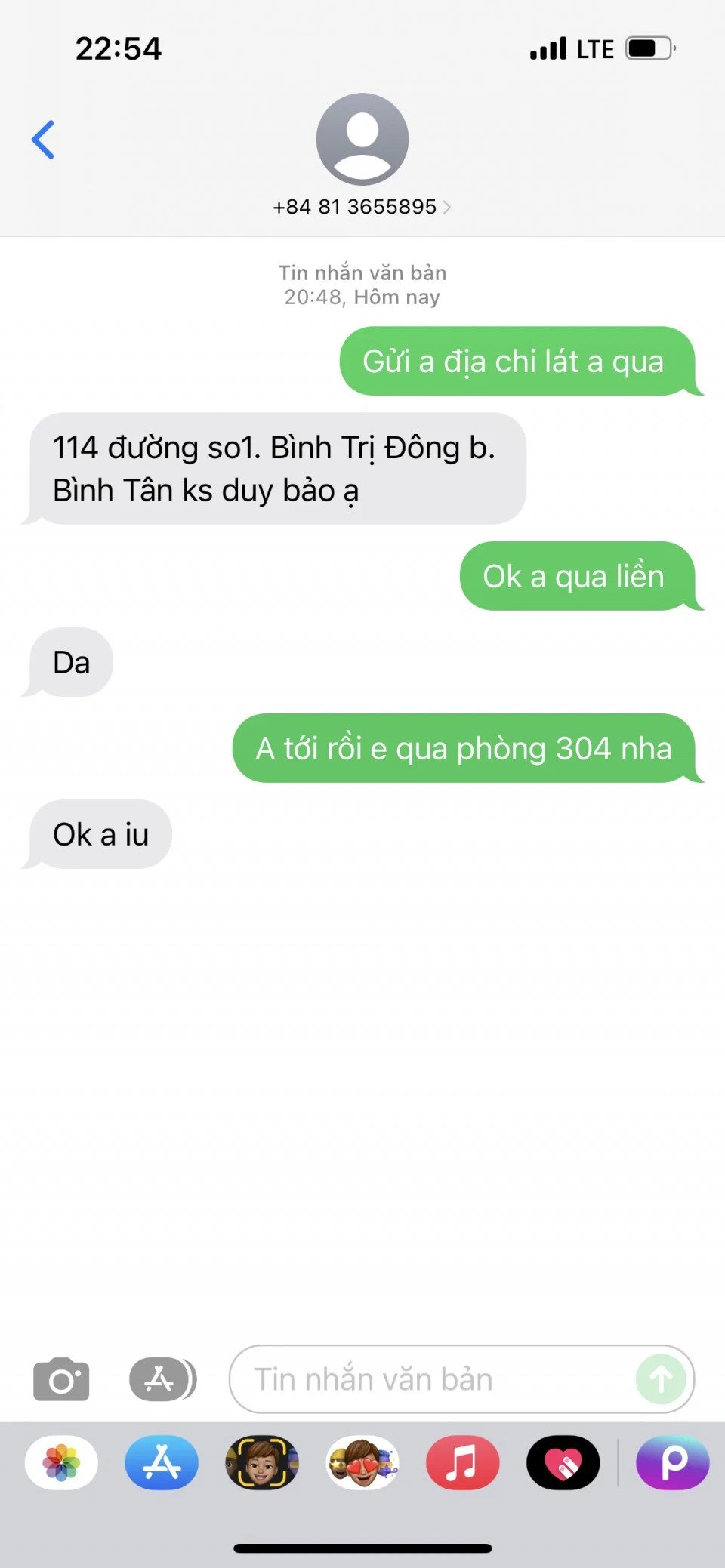
Task: Send the message with the arrow button
Action: tap(661, 1379)
